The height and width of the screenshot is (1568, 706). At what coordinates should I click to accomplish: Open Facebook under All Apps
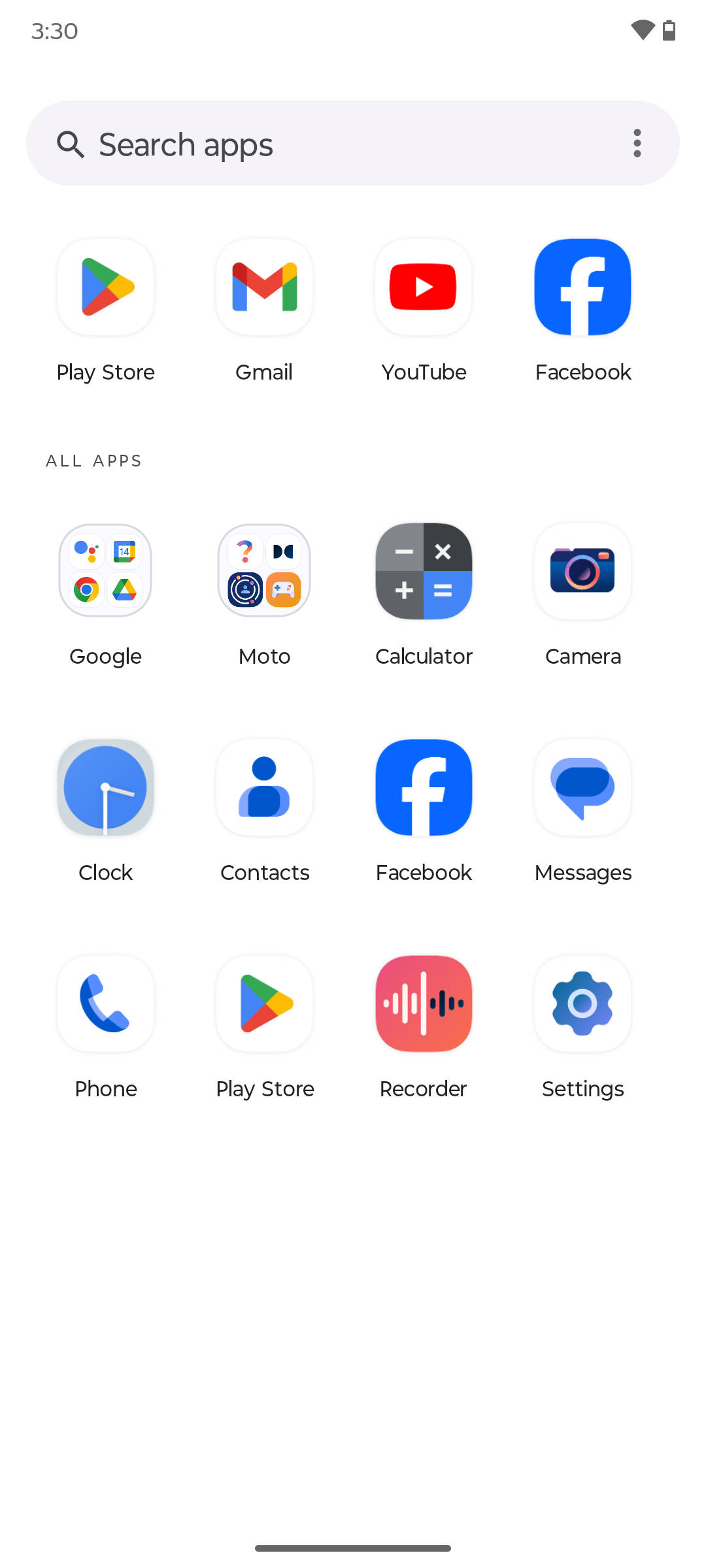coord(423,787)
